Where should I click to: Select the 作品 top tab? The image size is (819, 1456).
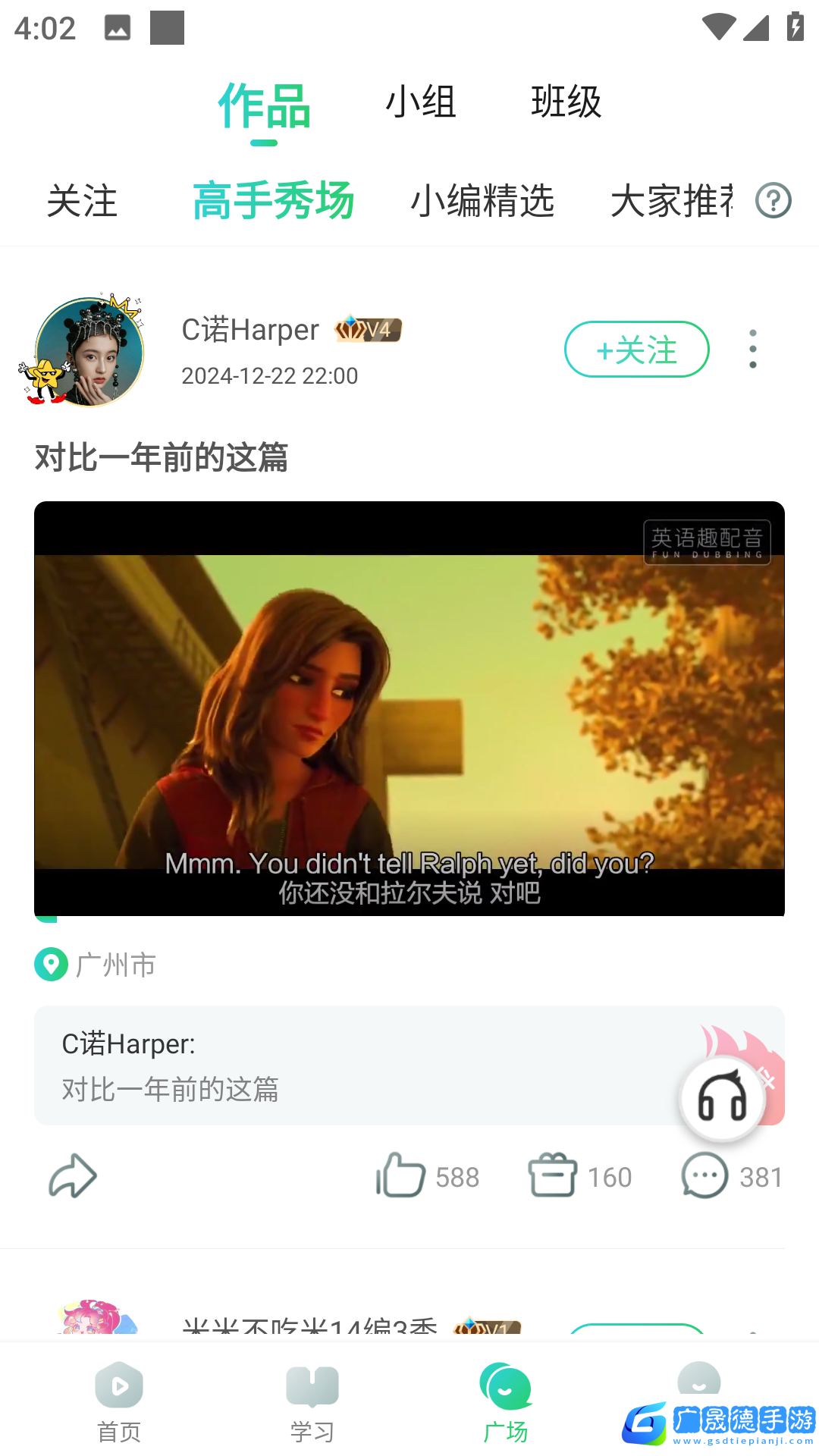[x=264, y=106]
